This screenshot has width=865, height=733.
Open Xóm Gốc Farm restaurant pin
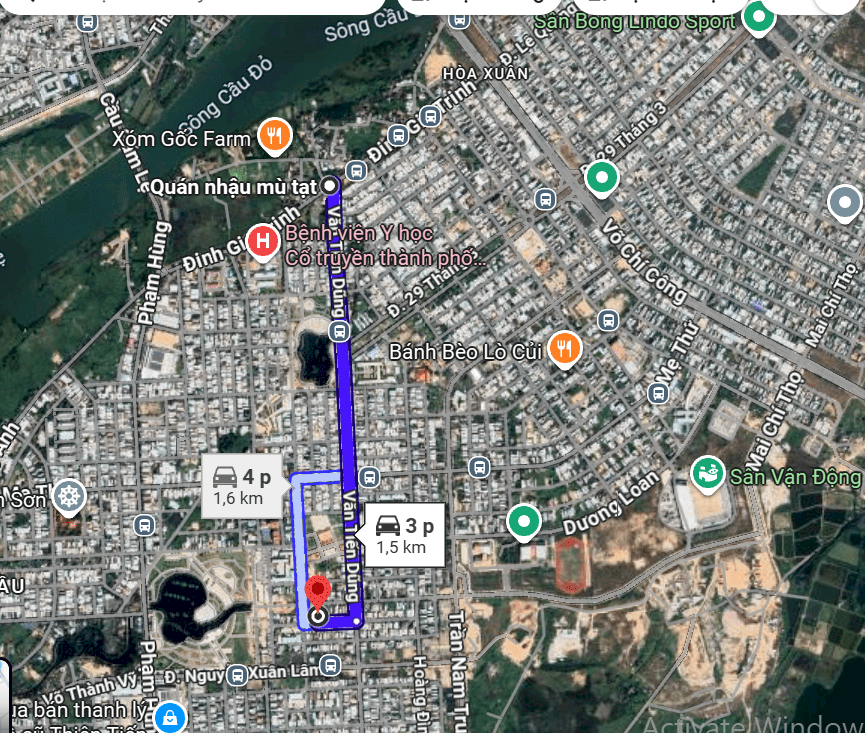point(273,135)
